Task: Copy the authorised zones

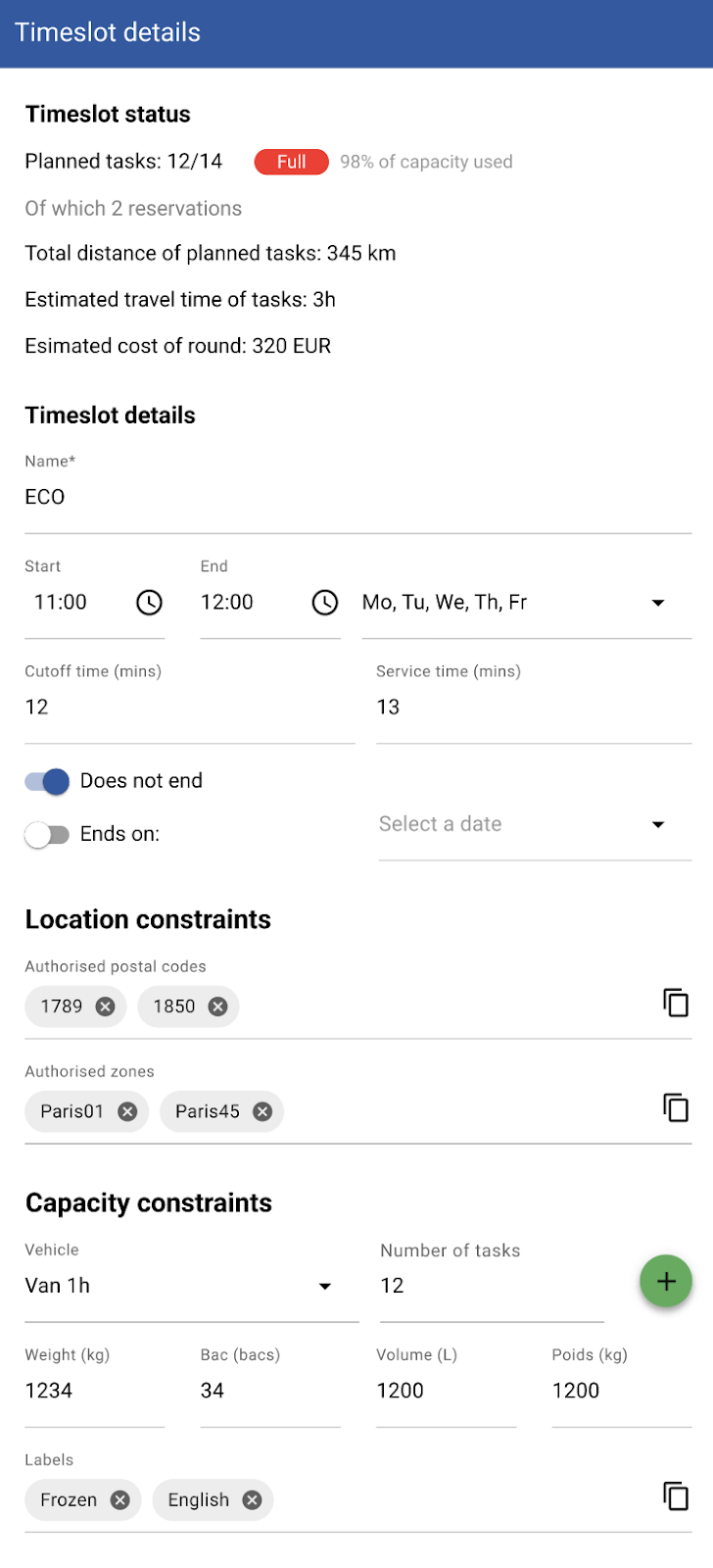Action: [x=676, y=1107]
